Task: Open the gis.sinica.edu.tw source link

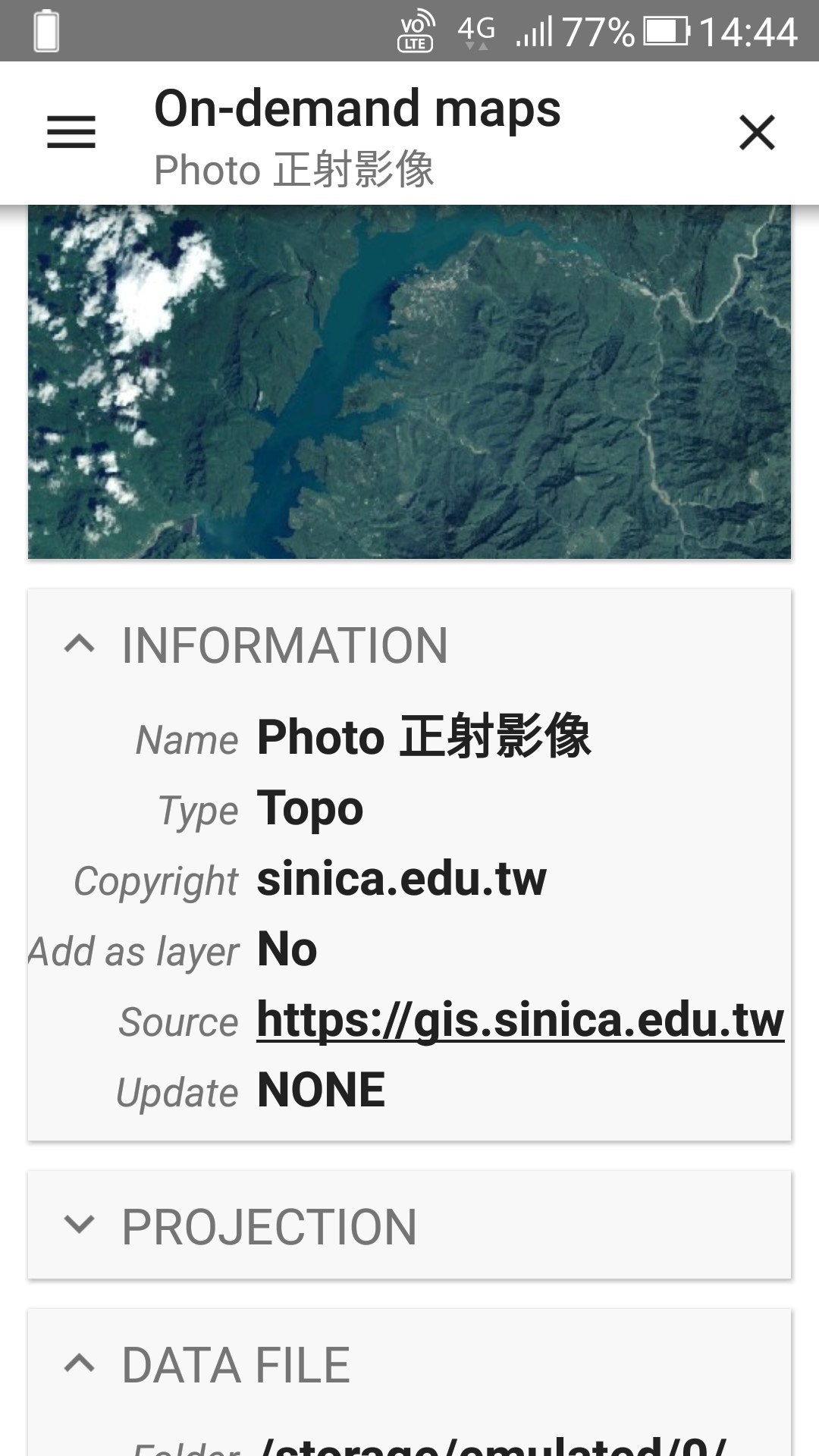Action: point(520,1020)
